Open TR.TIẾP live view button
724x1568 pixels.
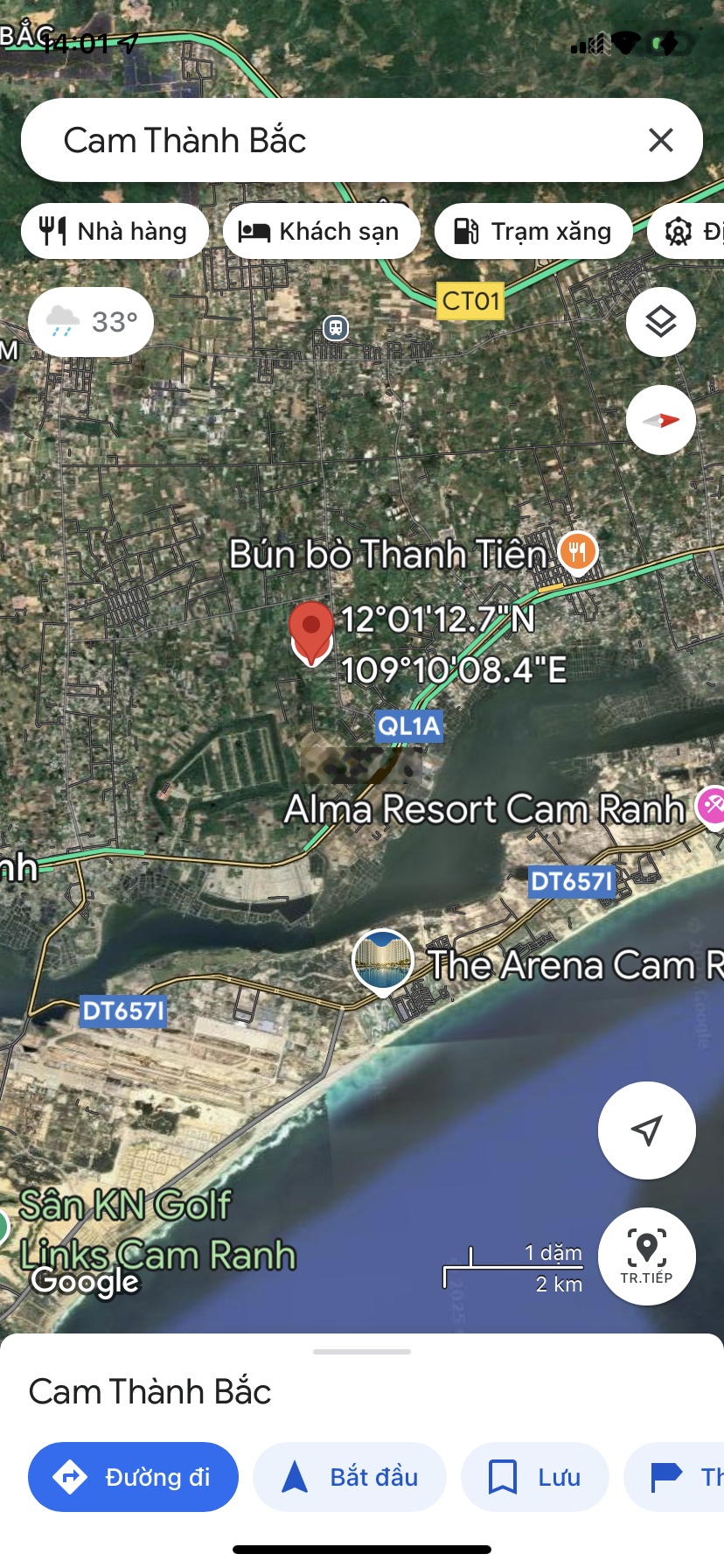(x=646, y=1256)
